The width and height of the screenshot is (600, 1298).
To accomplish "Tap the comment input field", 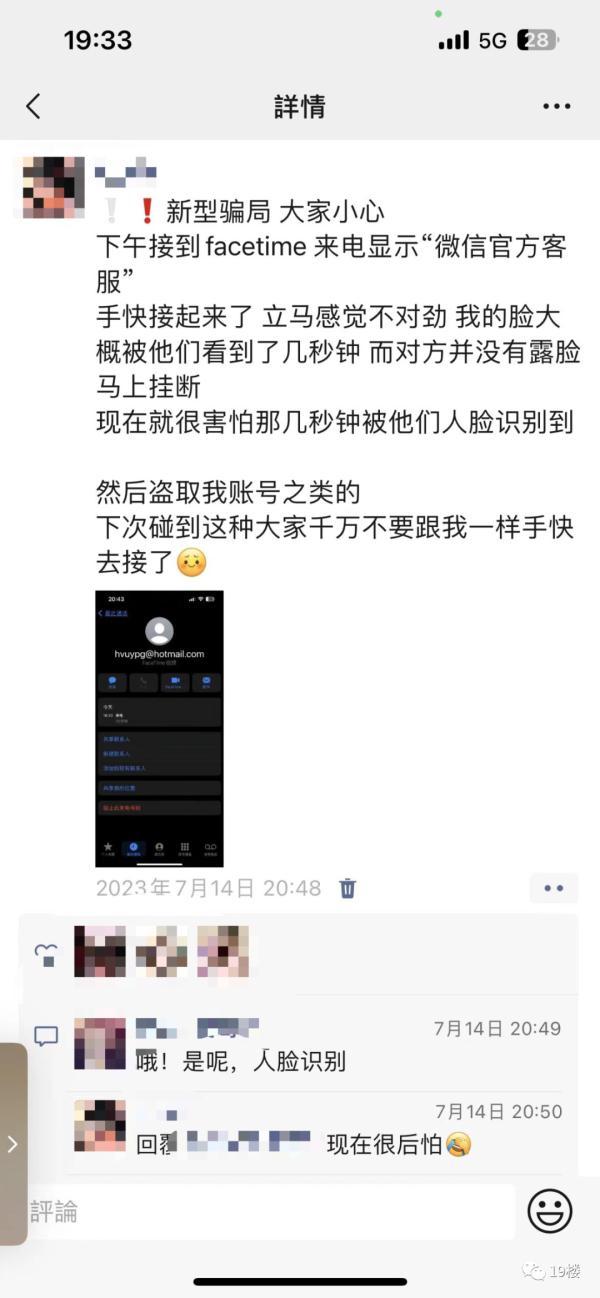I will [x=270, y=1213].
